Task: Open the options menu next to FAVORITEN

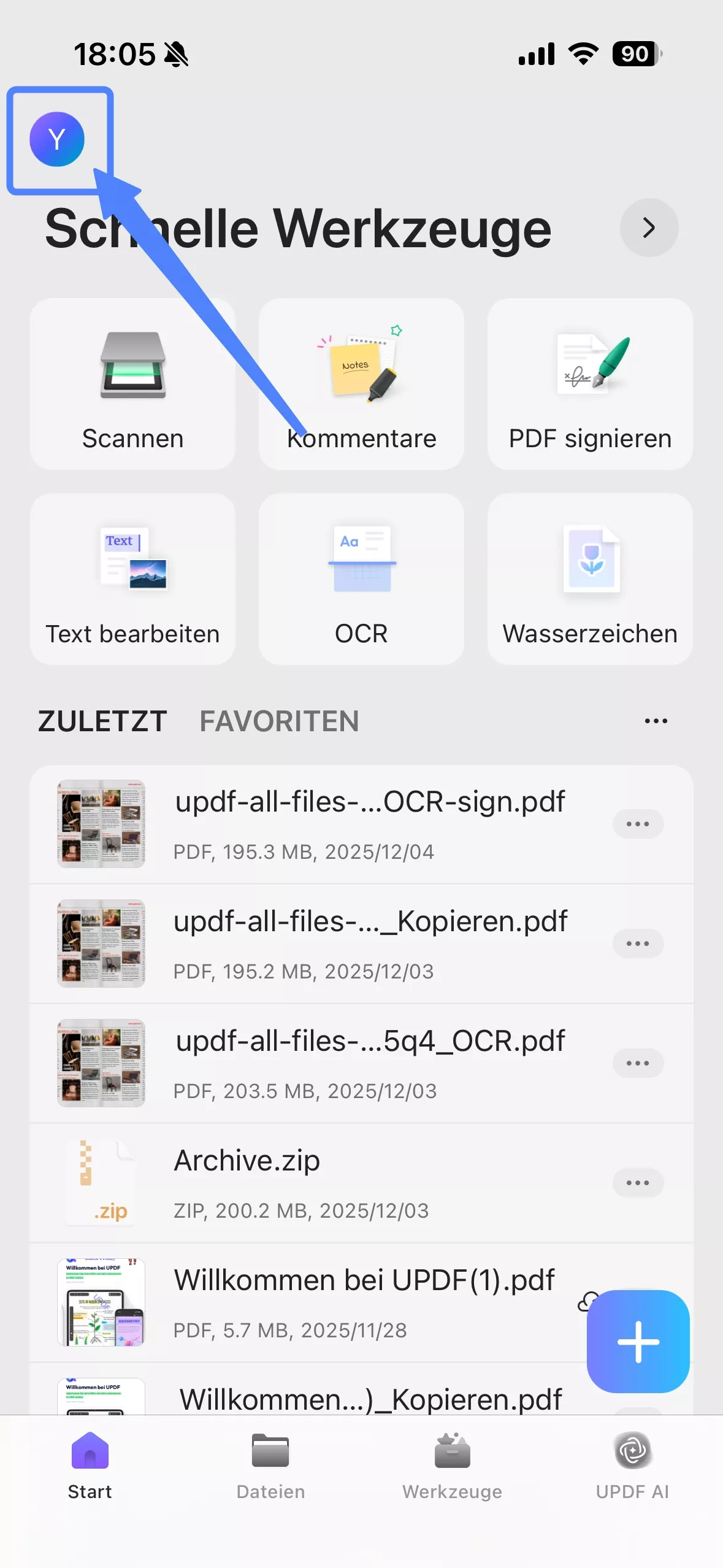Action: 655,721
